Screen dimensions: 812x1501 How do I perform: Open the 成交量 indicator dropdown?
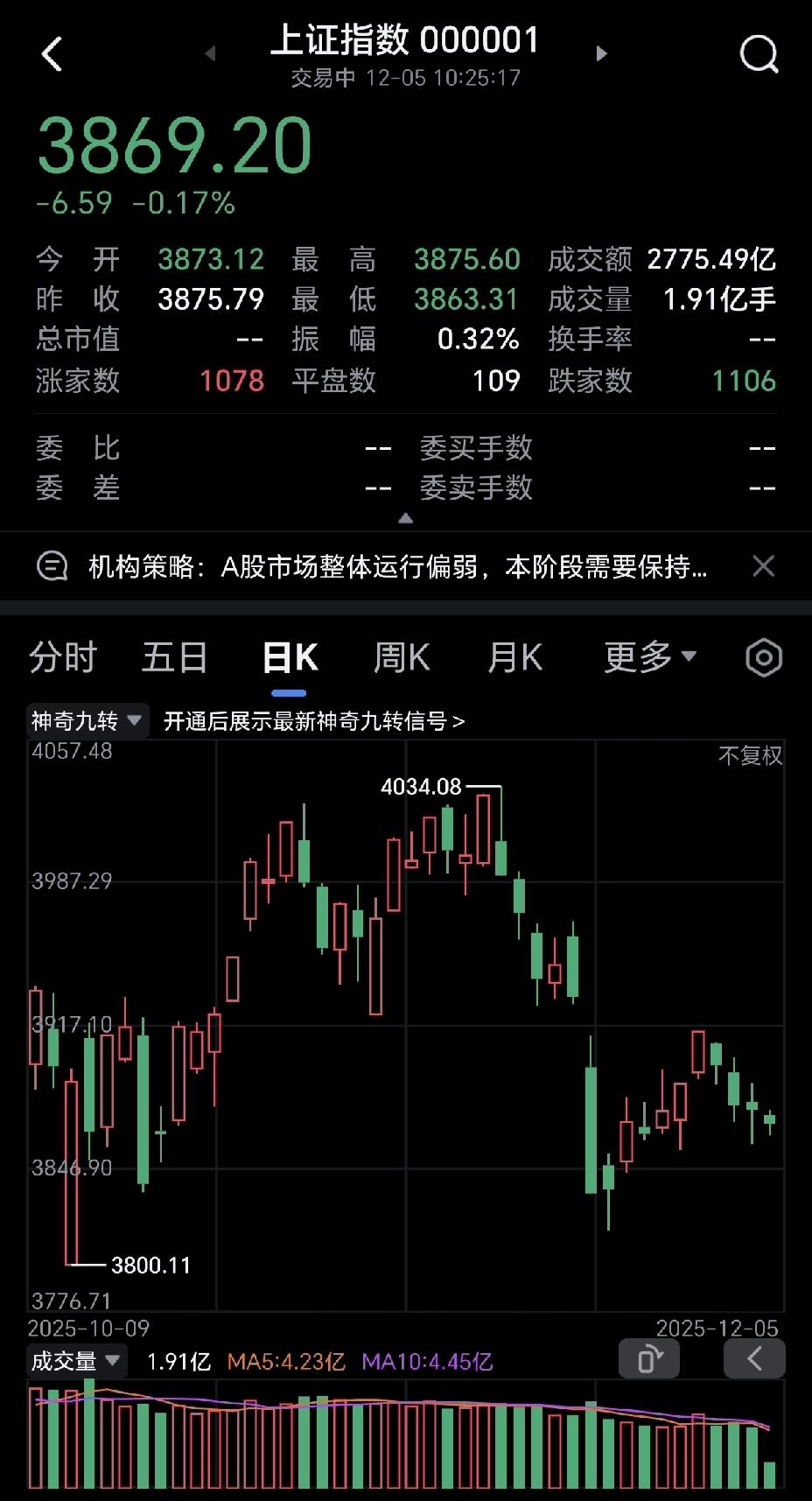point(76,1360)
